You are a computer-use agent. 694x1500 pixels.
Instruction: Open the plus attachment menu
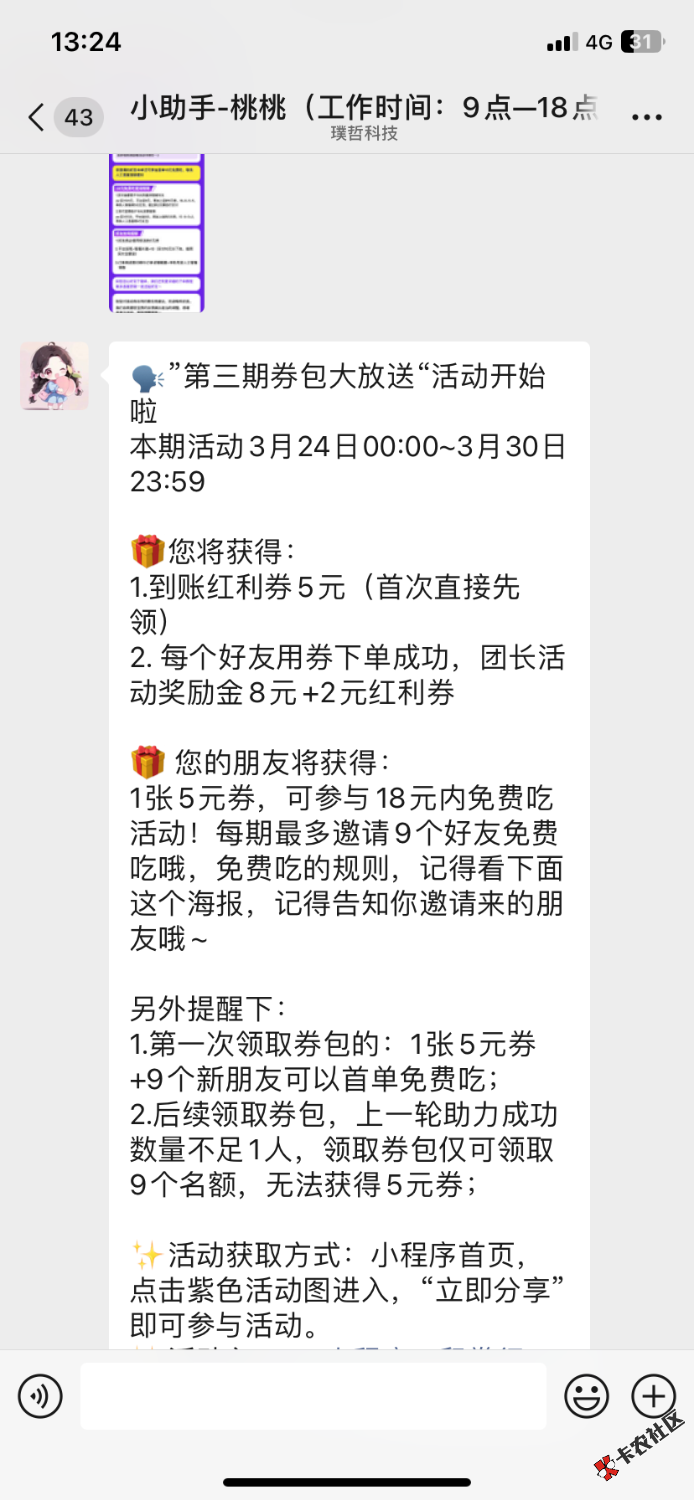653,1396
